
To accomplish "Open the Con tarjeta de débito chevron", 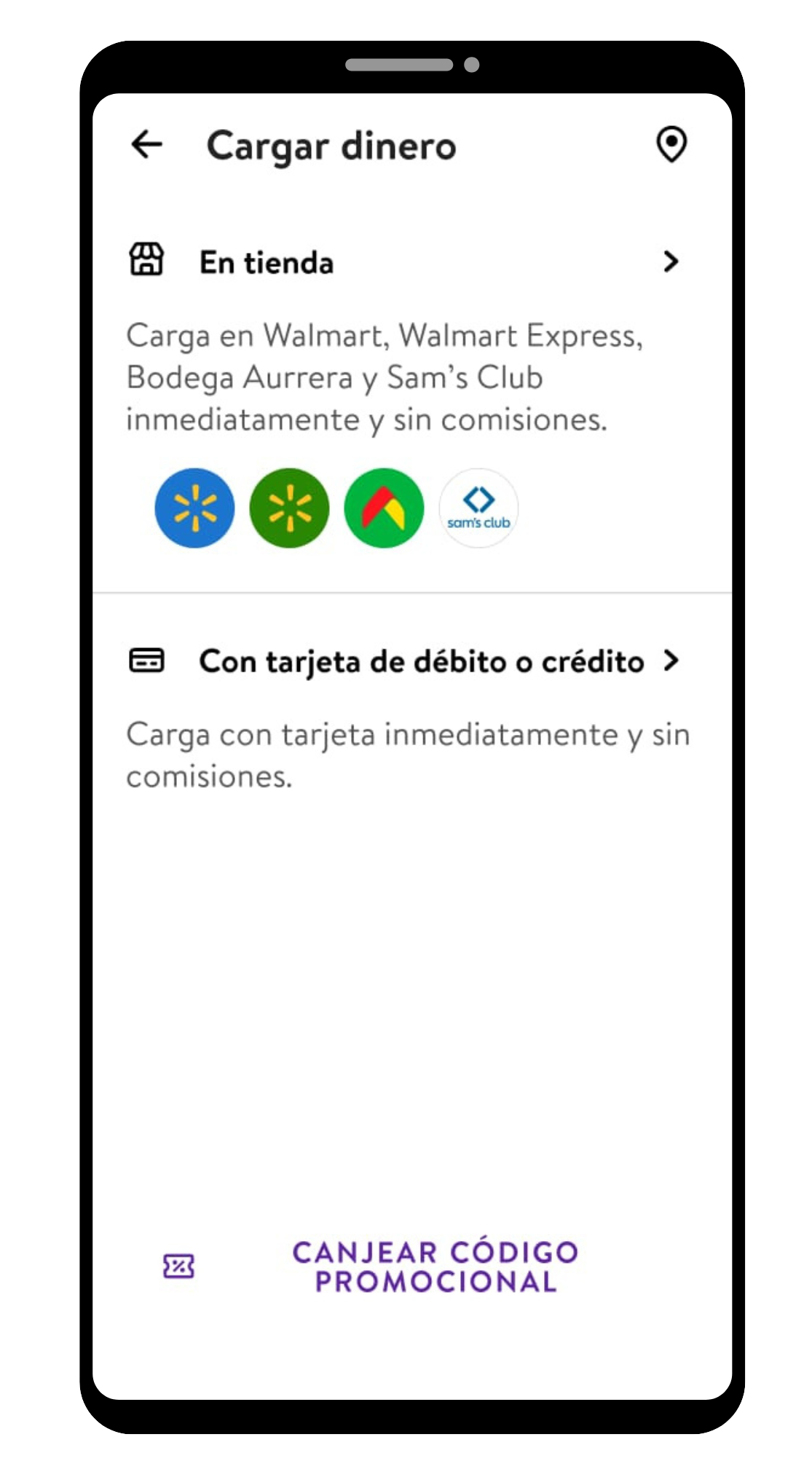I will pos(672,661).
